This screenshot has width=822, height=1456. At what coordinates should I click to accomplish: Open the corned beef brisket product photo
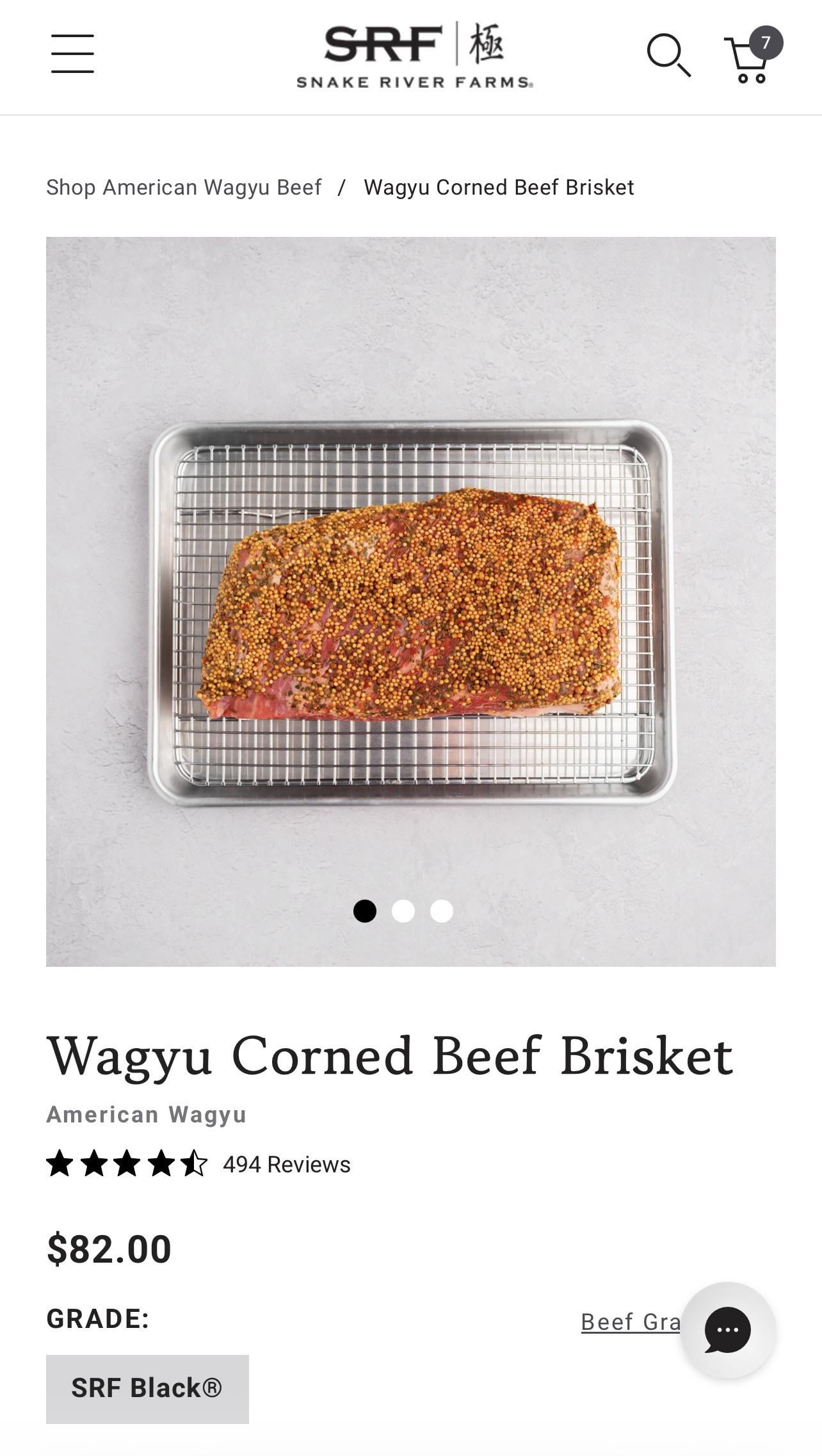410,601
